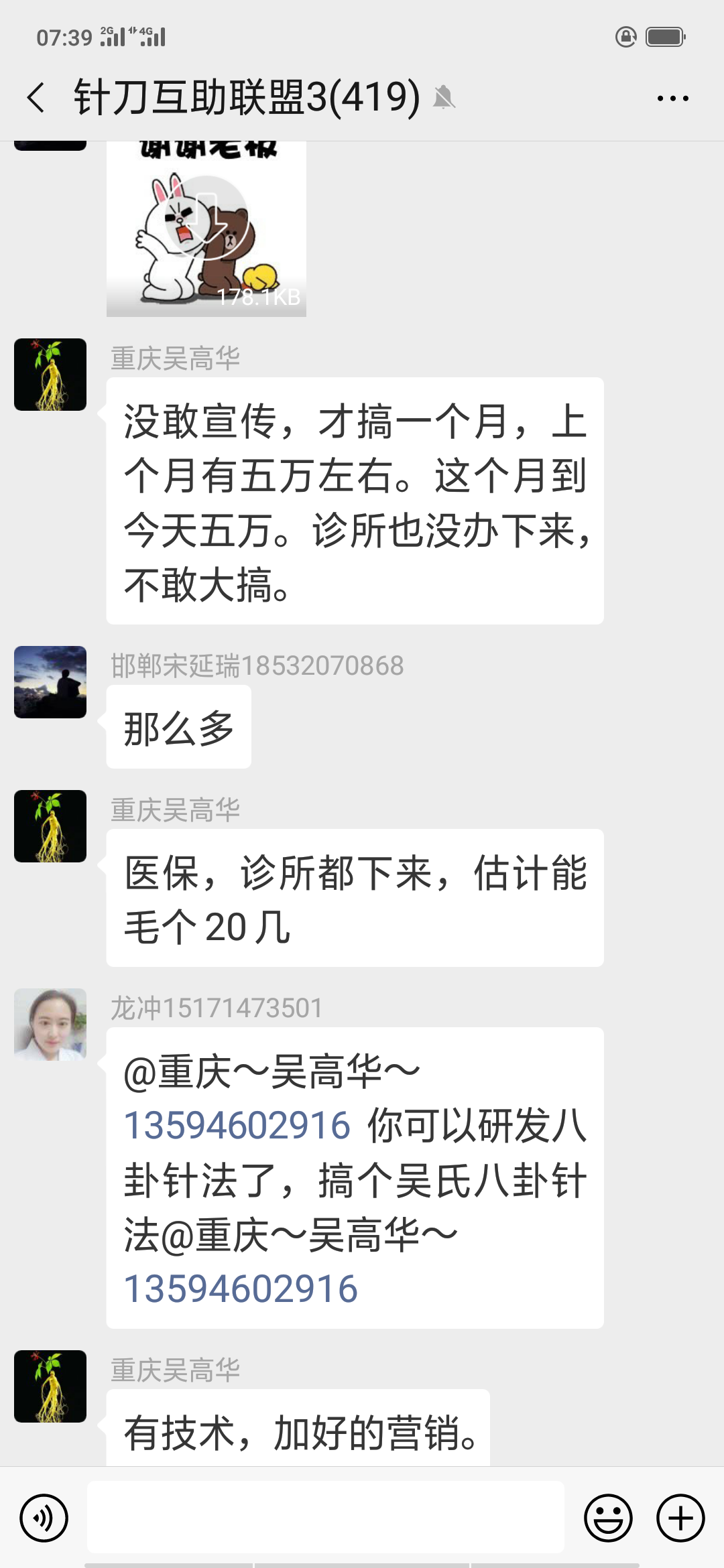Open 重庆吴高华 avatar above 没敢宣传 message

click(50, 375)
